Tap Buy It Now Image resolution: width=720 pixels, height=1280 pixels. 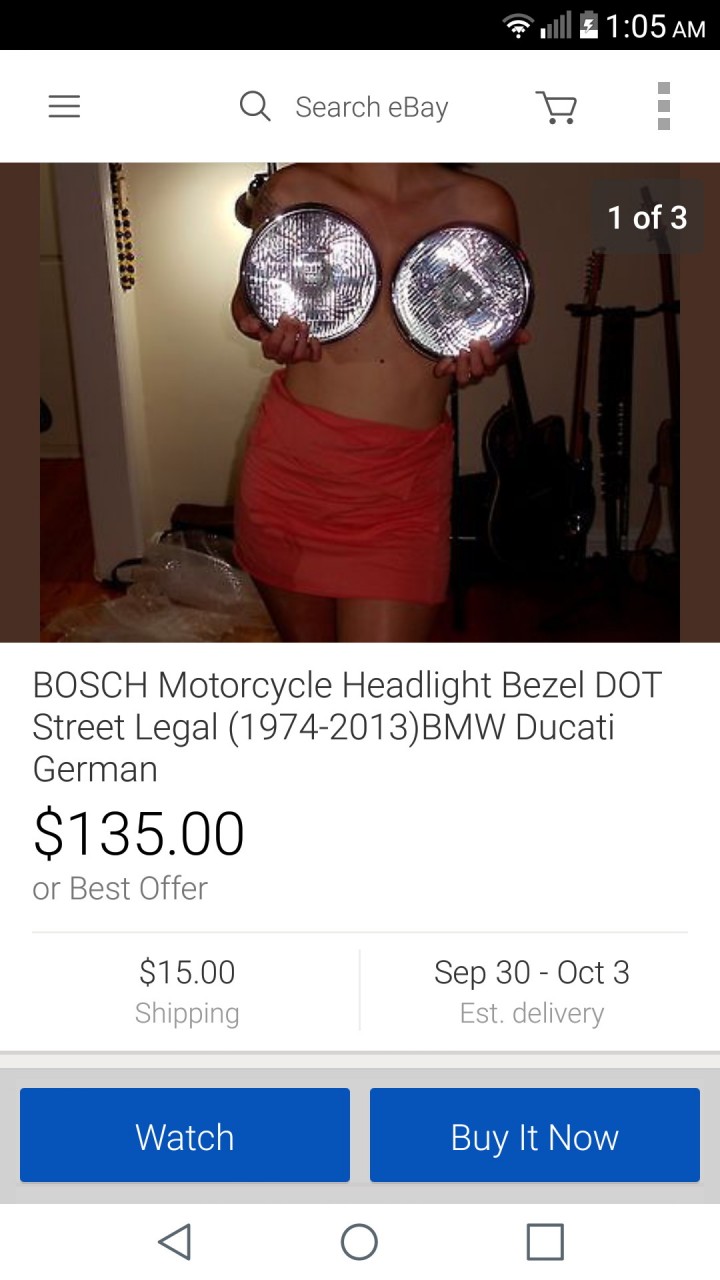coord(534,1136)
